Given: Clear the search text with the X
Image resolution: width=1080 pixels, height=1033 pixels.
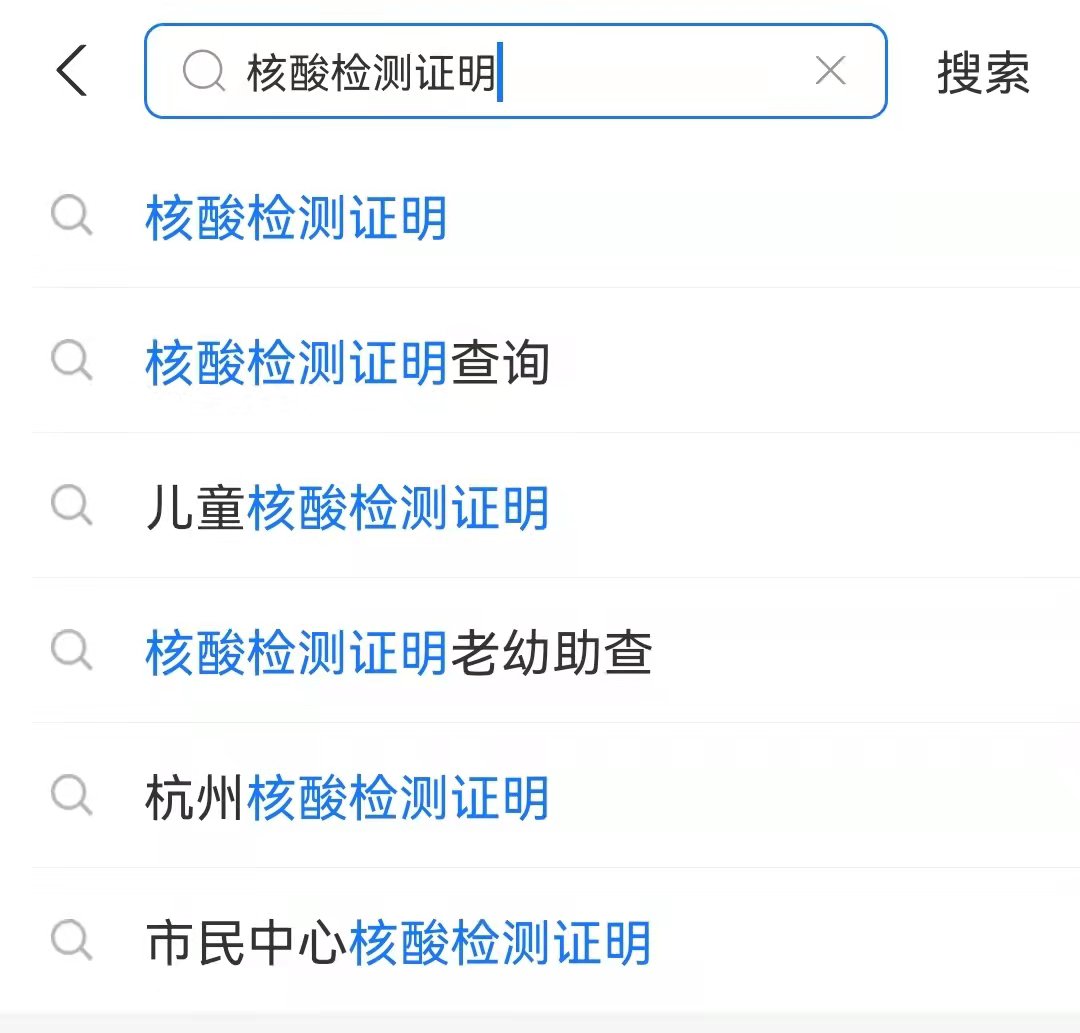Looking at the screenshot, I should pyautogui.click(x=830, y=71).
